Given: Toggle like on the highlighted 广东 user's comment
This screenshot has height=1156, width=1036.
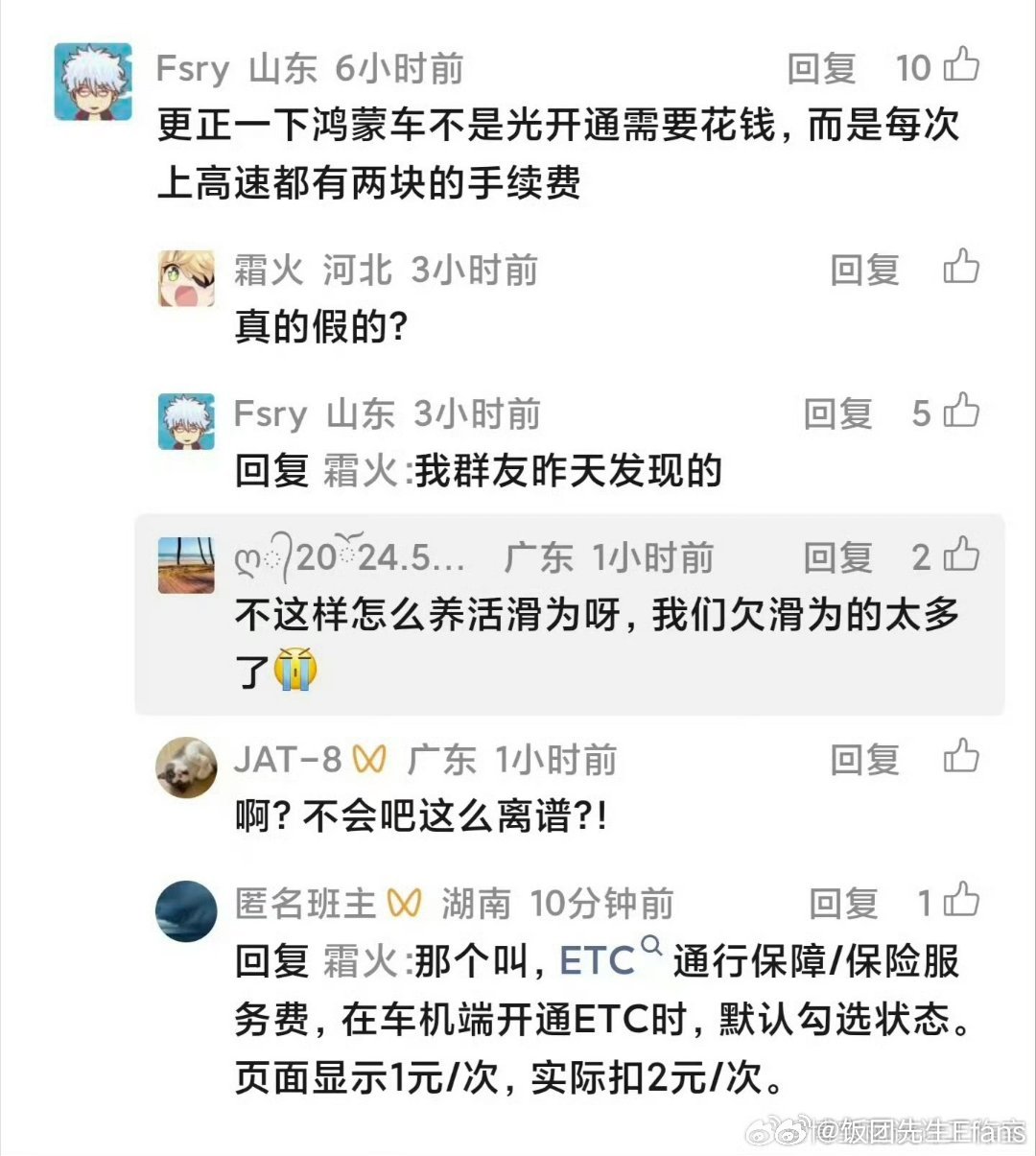Looking at the screenshot, I should tap(962, 556).
